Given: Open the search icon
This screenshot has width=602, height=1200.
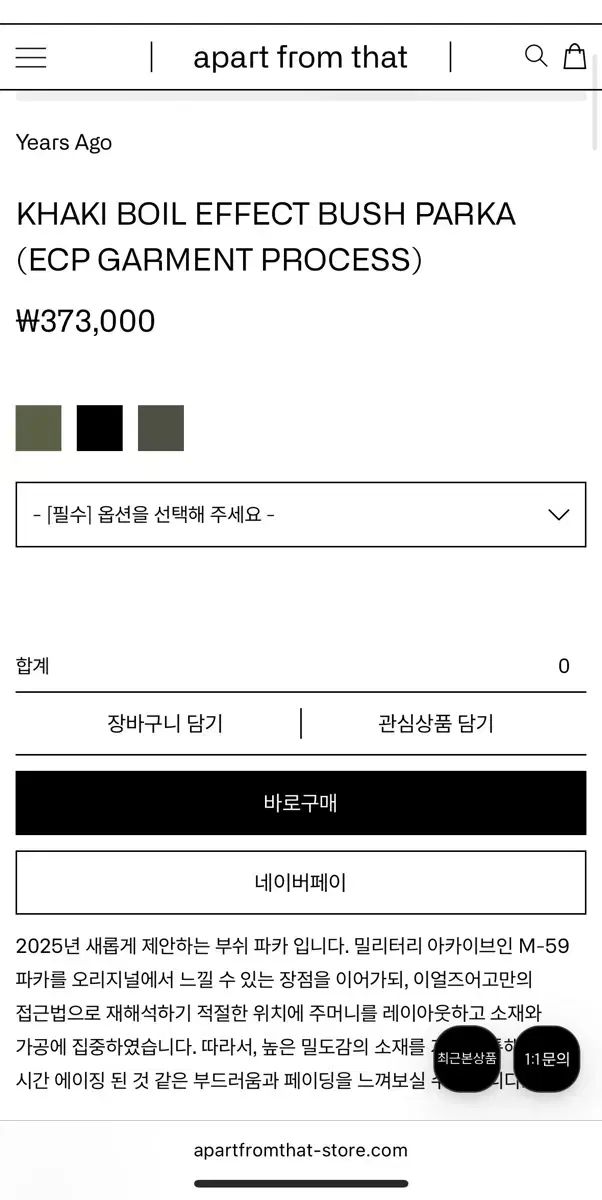Looking at the screenshot, I should [x=536, y=56].
